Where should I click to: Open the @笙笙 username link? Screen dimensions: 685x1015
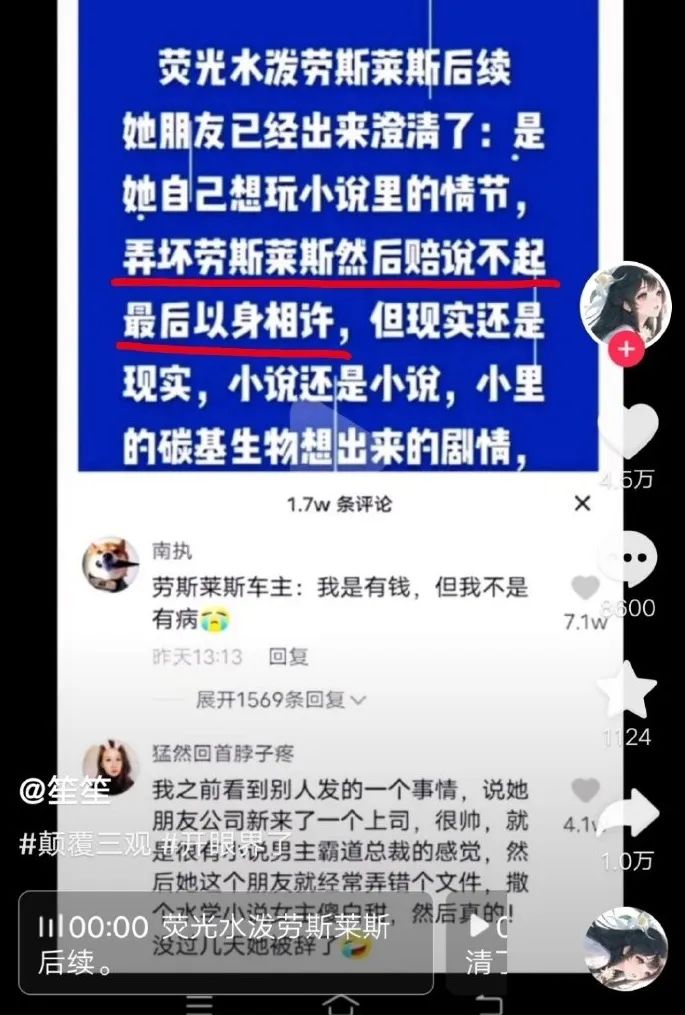pyautogui.click(x=64, y=791)
